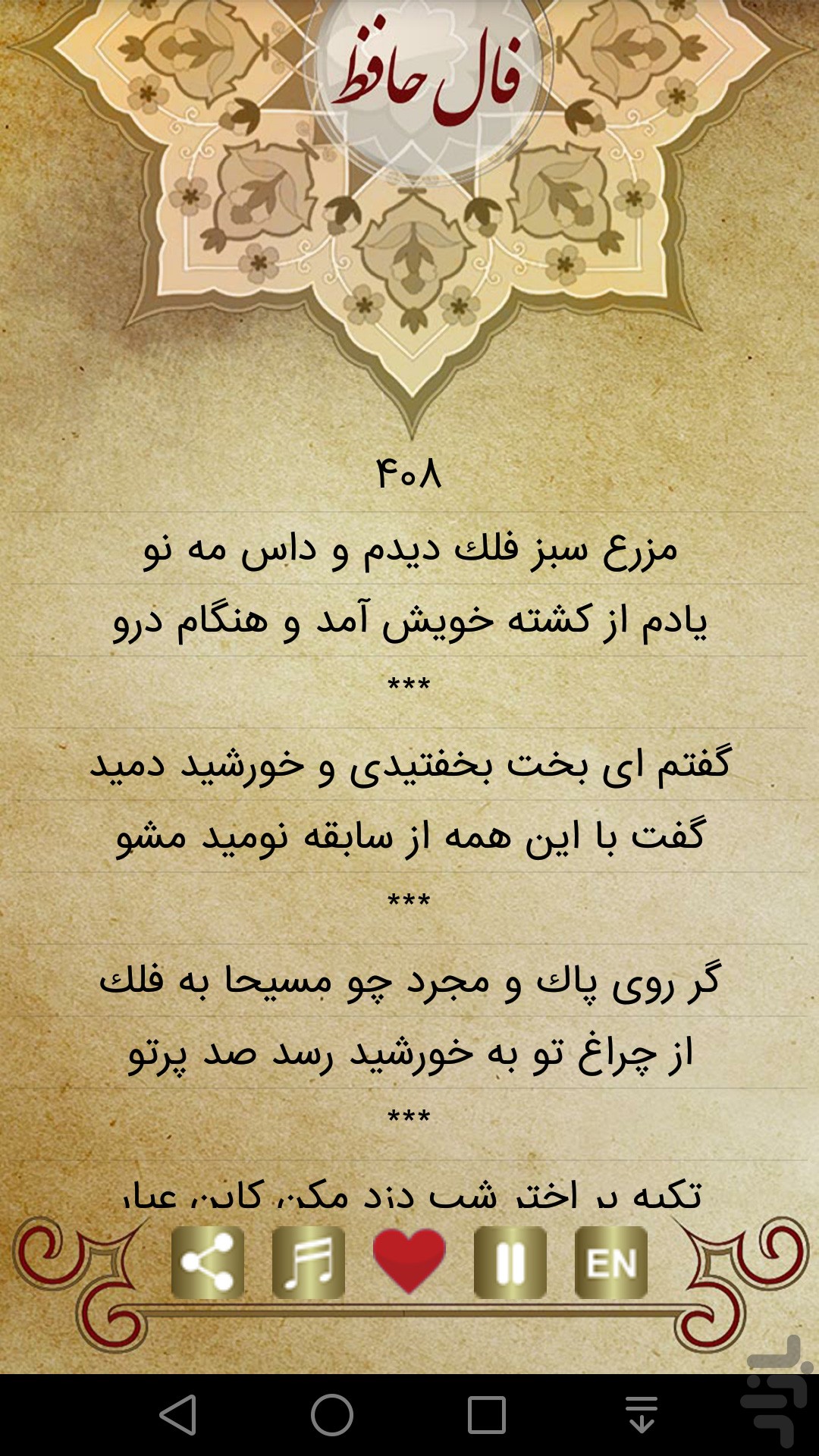Switch to English with EN button
This screenshot has height=1456, width=819.
pyautogui.click(x=611, y=1263)
